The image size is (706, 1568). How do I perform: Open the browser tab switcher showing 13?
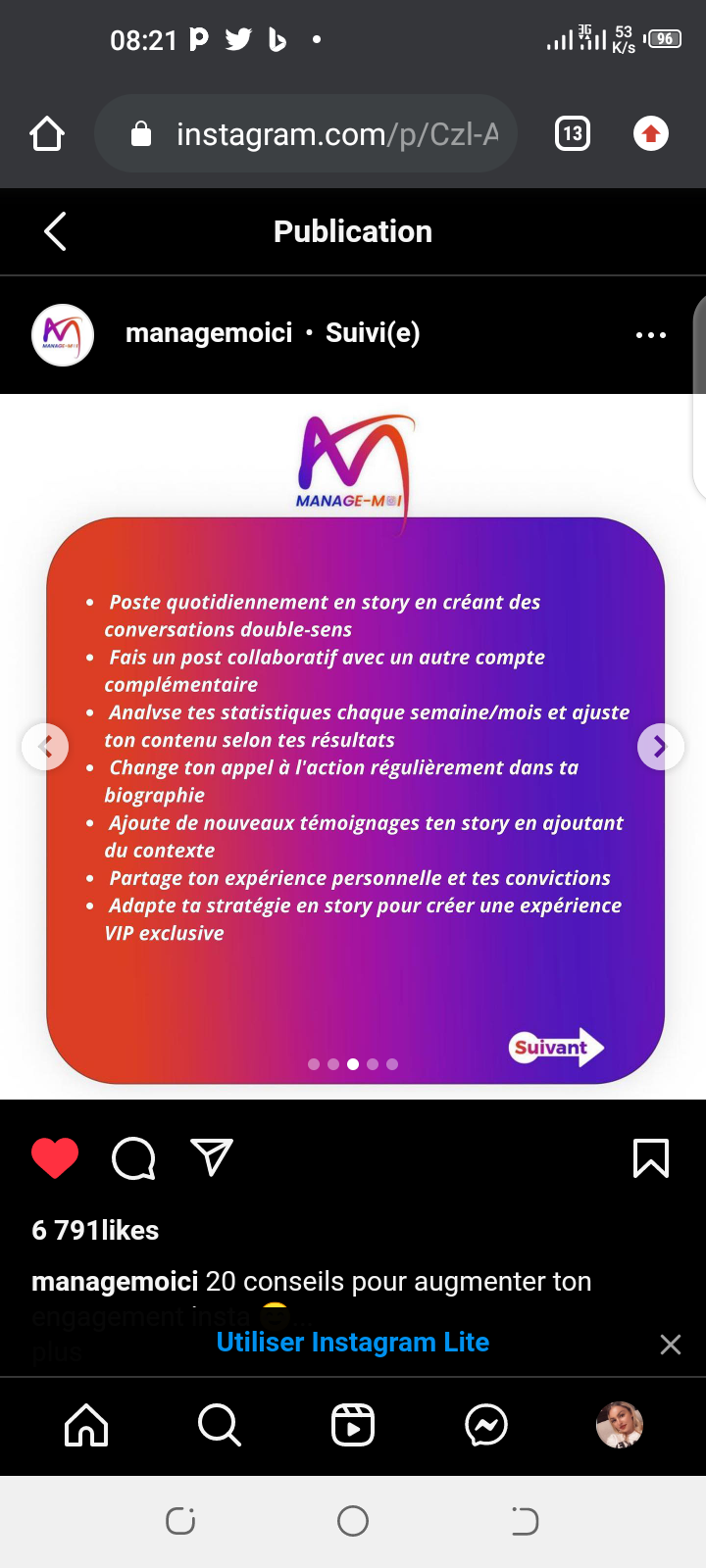573,133
